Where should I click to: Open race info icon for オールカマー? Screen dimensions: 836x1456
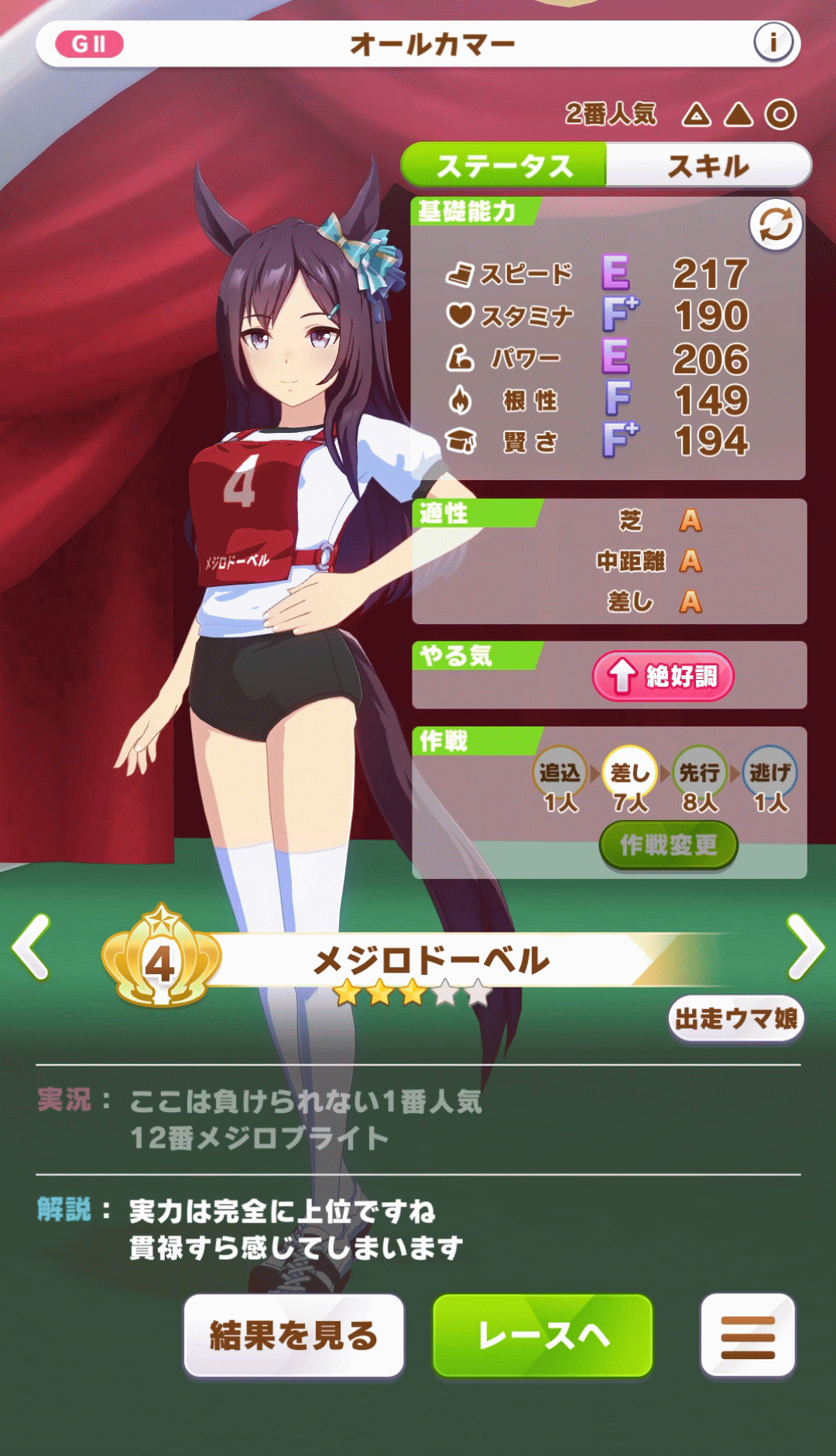pos(773,43)
